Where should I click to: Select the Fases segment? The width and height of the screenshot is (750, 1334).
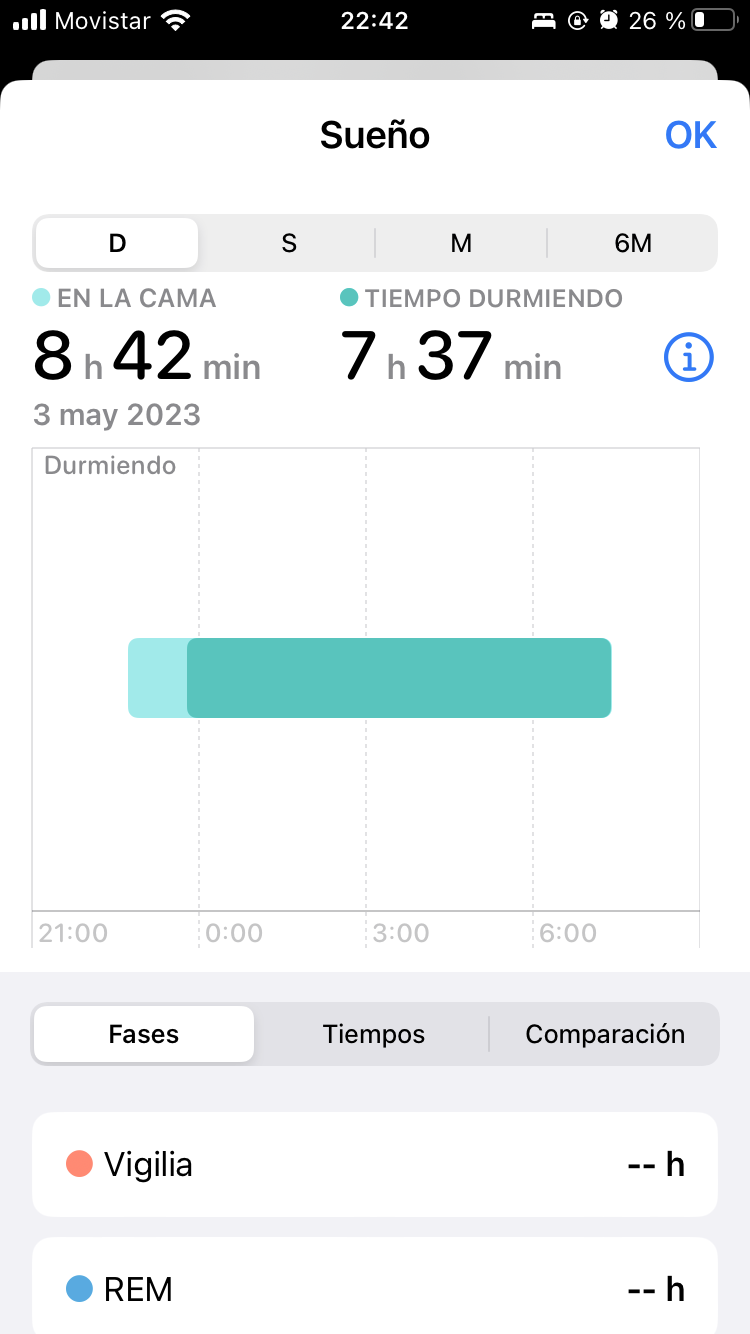(144, 1034)
